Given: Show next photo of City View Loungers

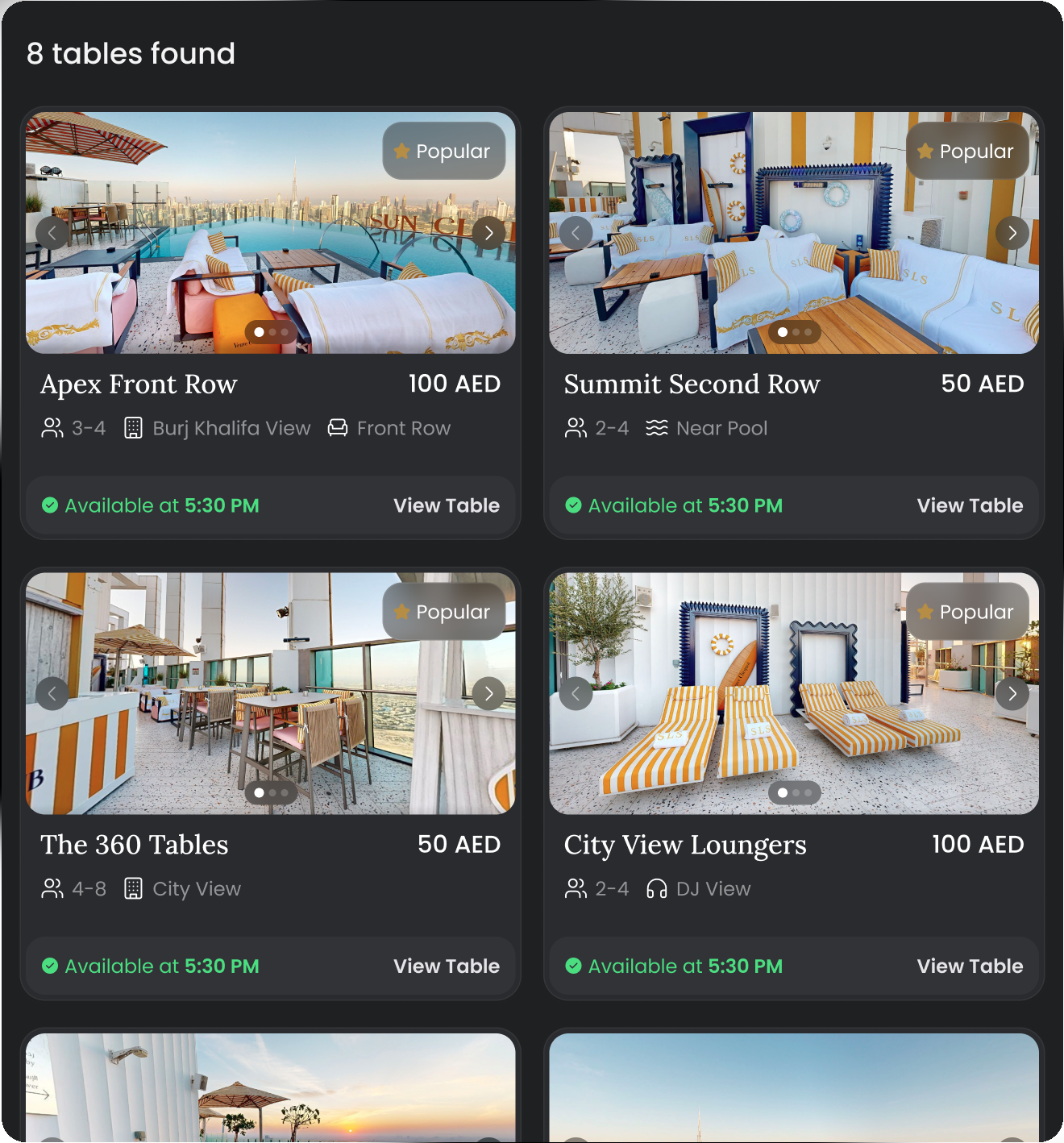Looking at the screenshot, I should [x=1012, y=693].
